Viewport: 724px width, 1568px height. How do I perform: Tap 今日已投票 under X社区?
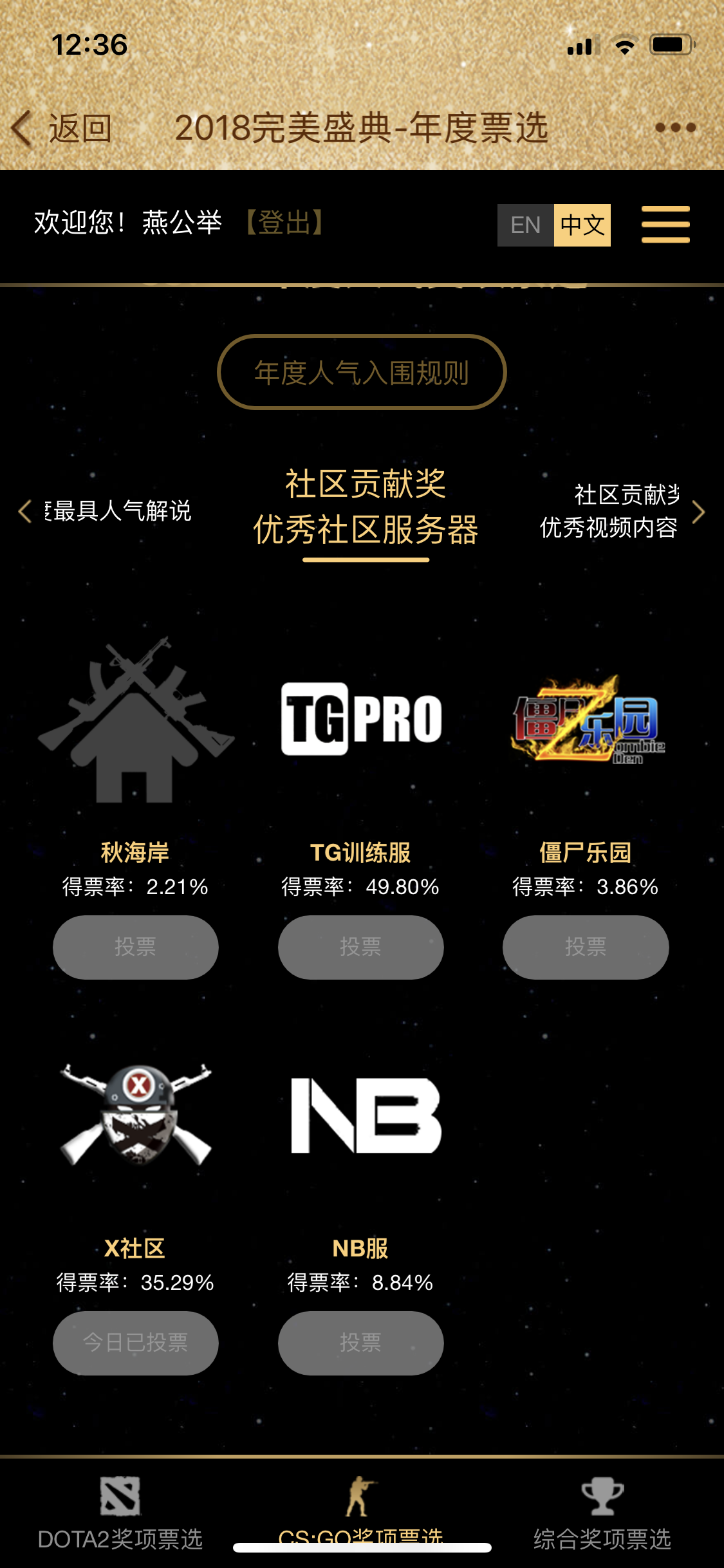(136, 1343)
